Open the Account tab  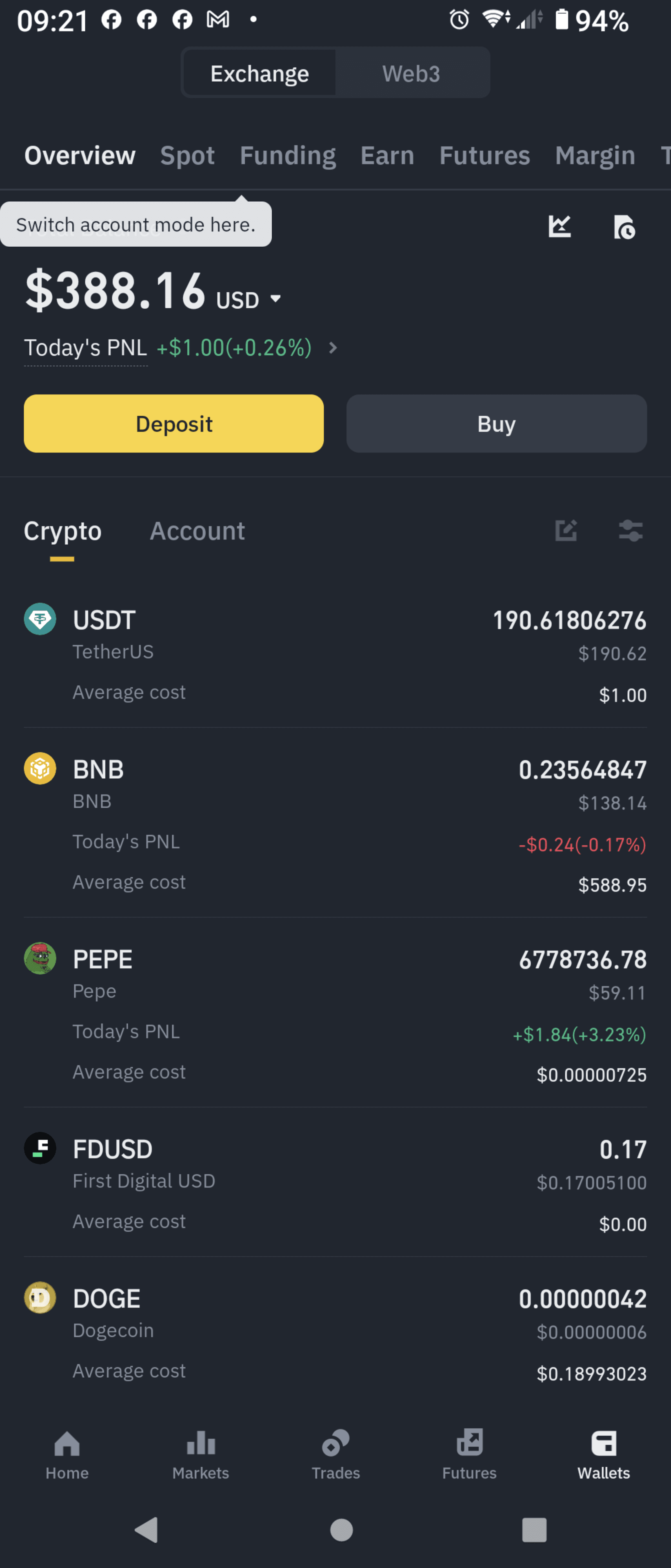pos(197,530)
